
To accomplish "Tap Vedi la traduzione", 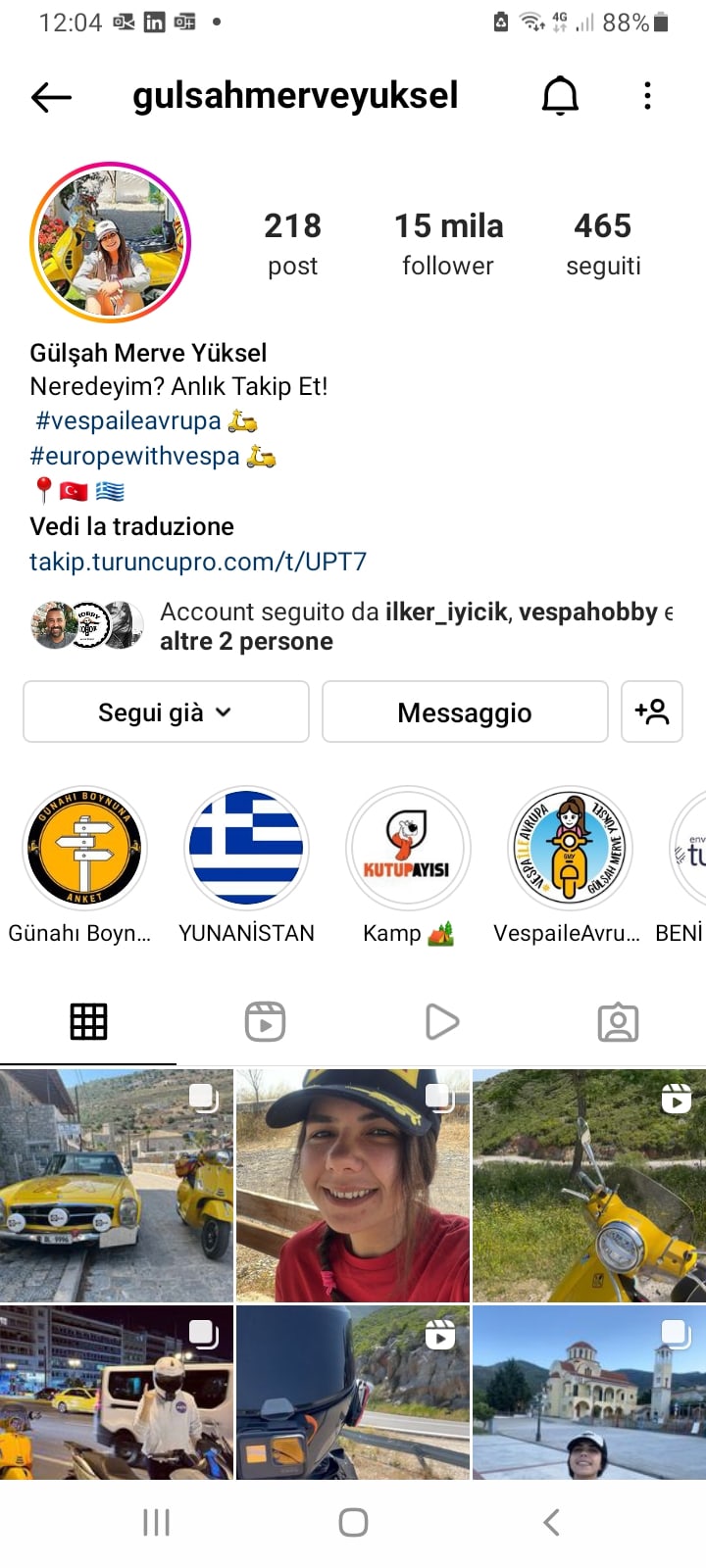I will [132, 526].
